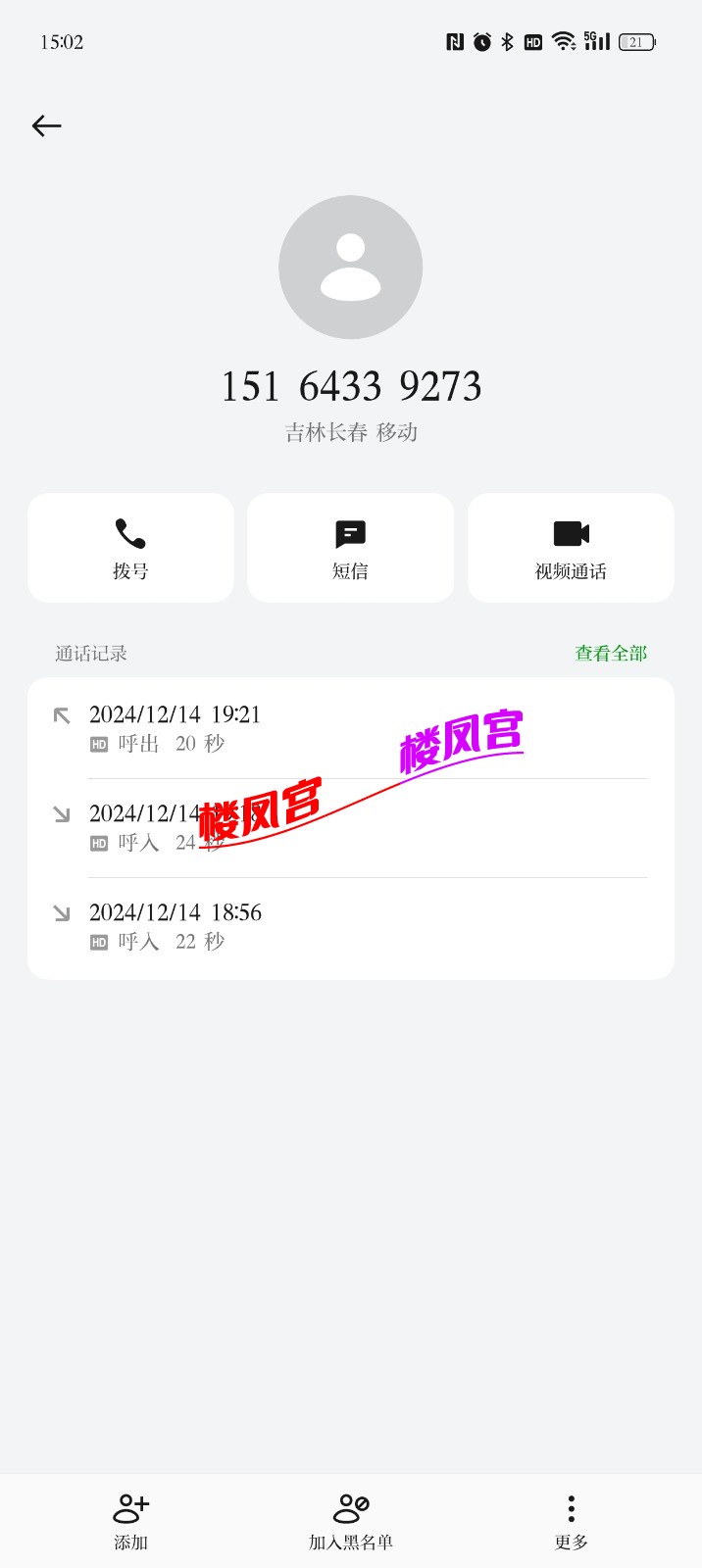This screenshot has height=1568, width=702.
Task: Select 加入黑名单 to block this number
Action: pyautogui.click(x=351, y=1521)
